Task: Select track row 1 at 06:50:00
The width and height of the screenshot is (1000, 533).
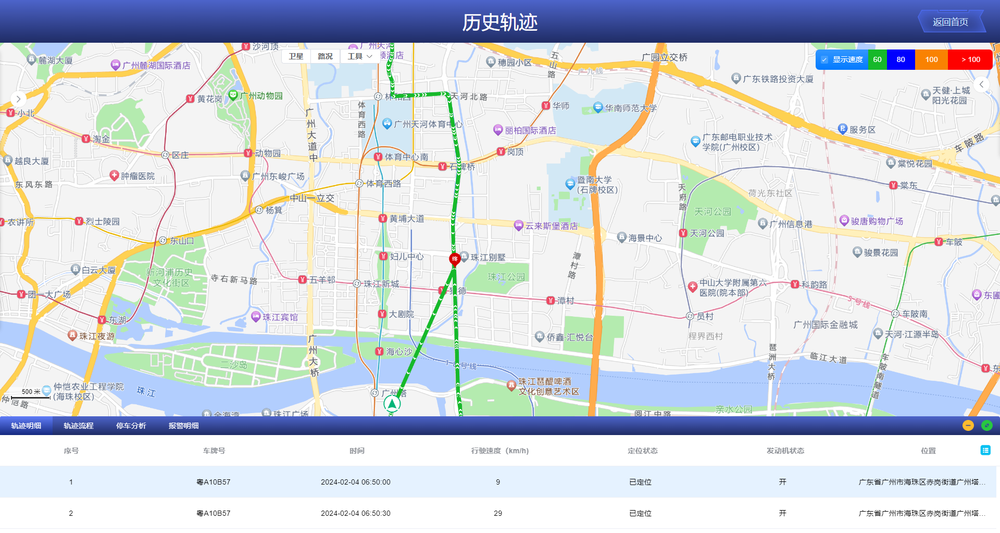Action: point(498,482)
